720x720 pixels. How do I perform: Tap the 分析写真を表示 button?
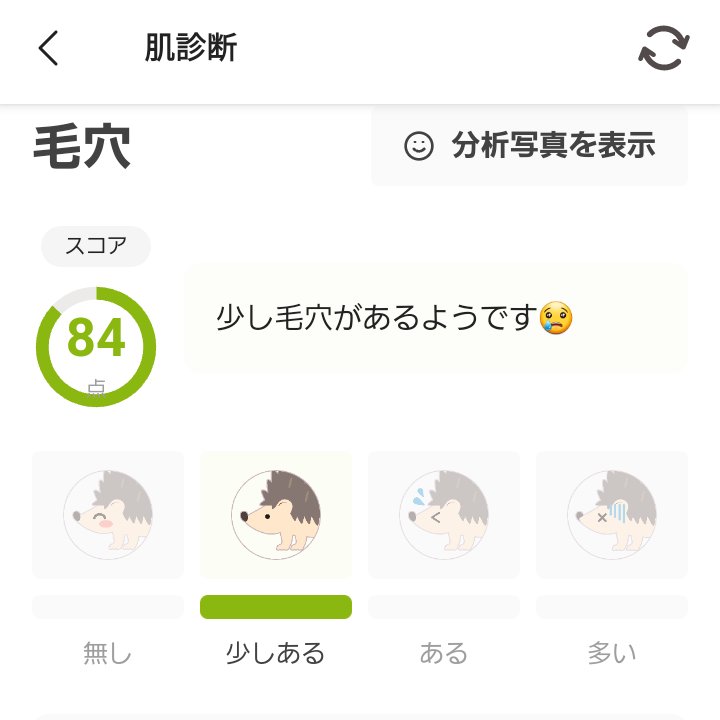[x=529, y=146]
